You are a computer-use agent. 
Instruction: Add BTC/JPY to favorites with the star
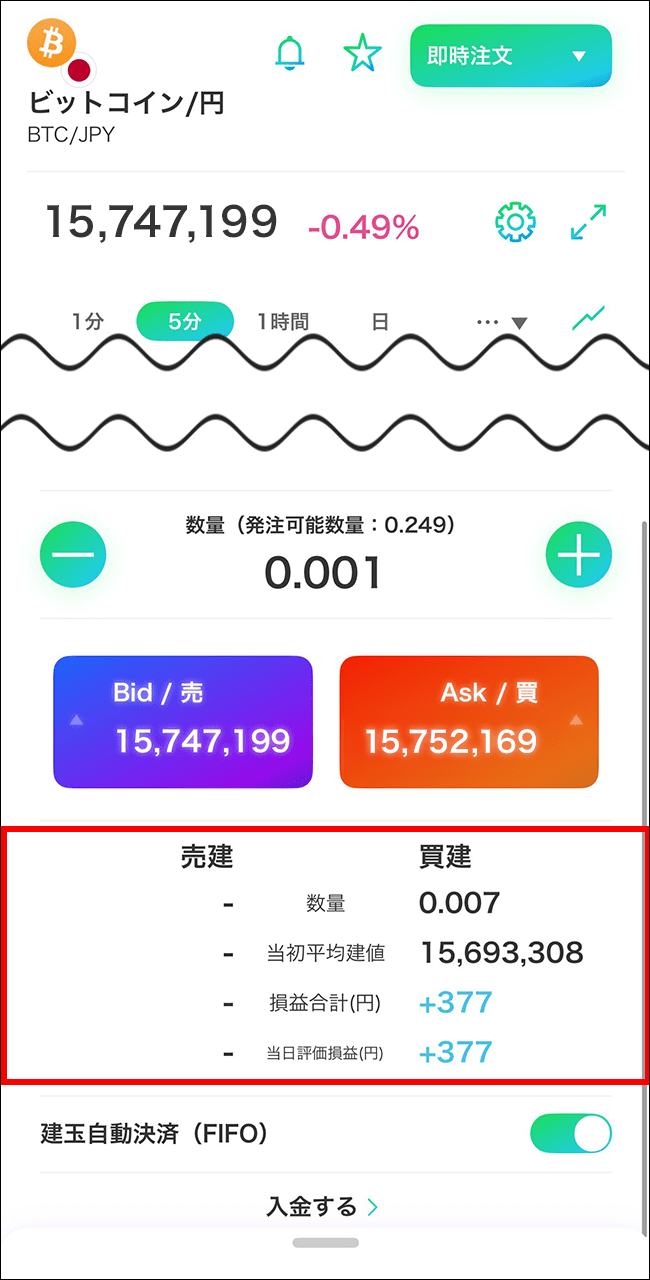[x=362, y=54]
